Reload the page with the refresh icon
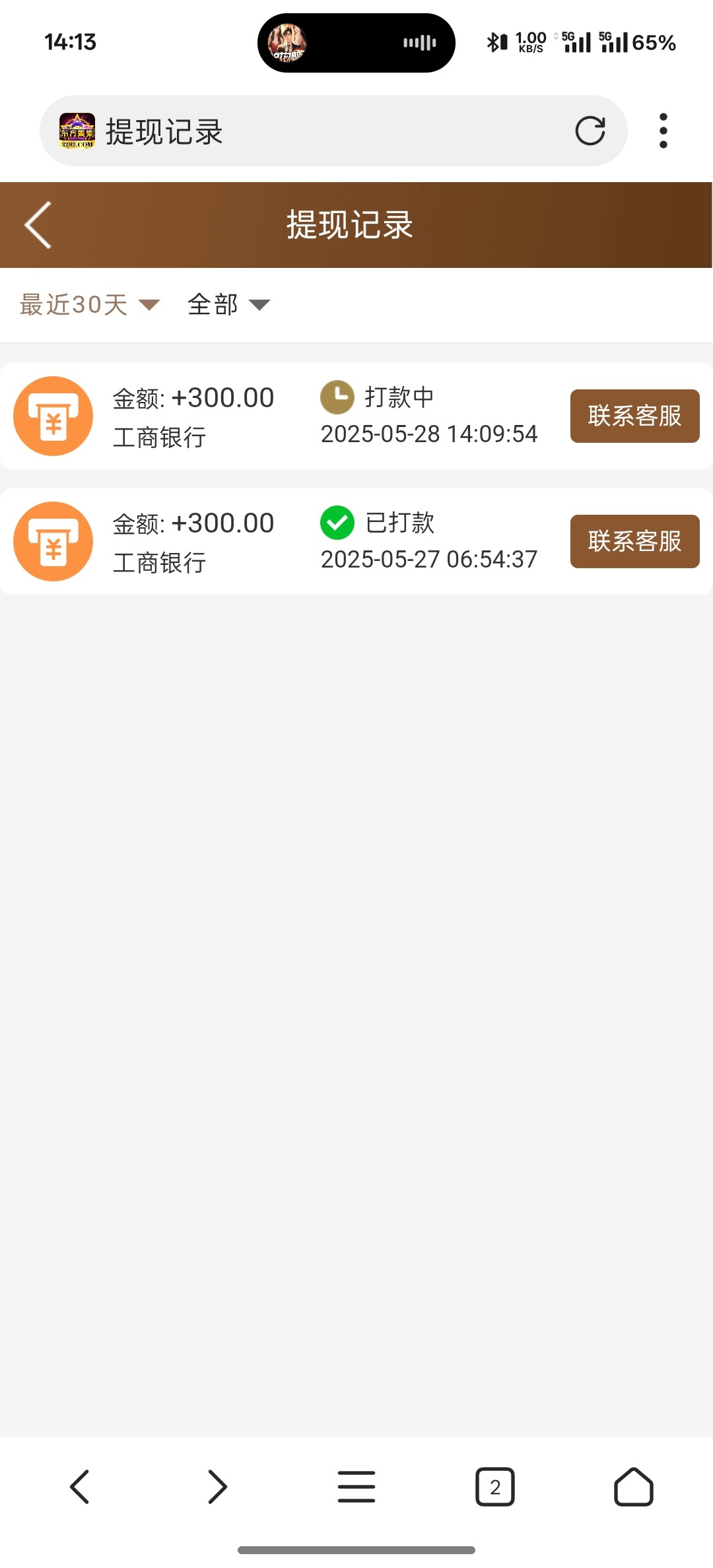The image size is (713, 1568). point(590,131)
